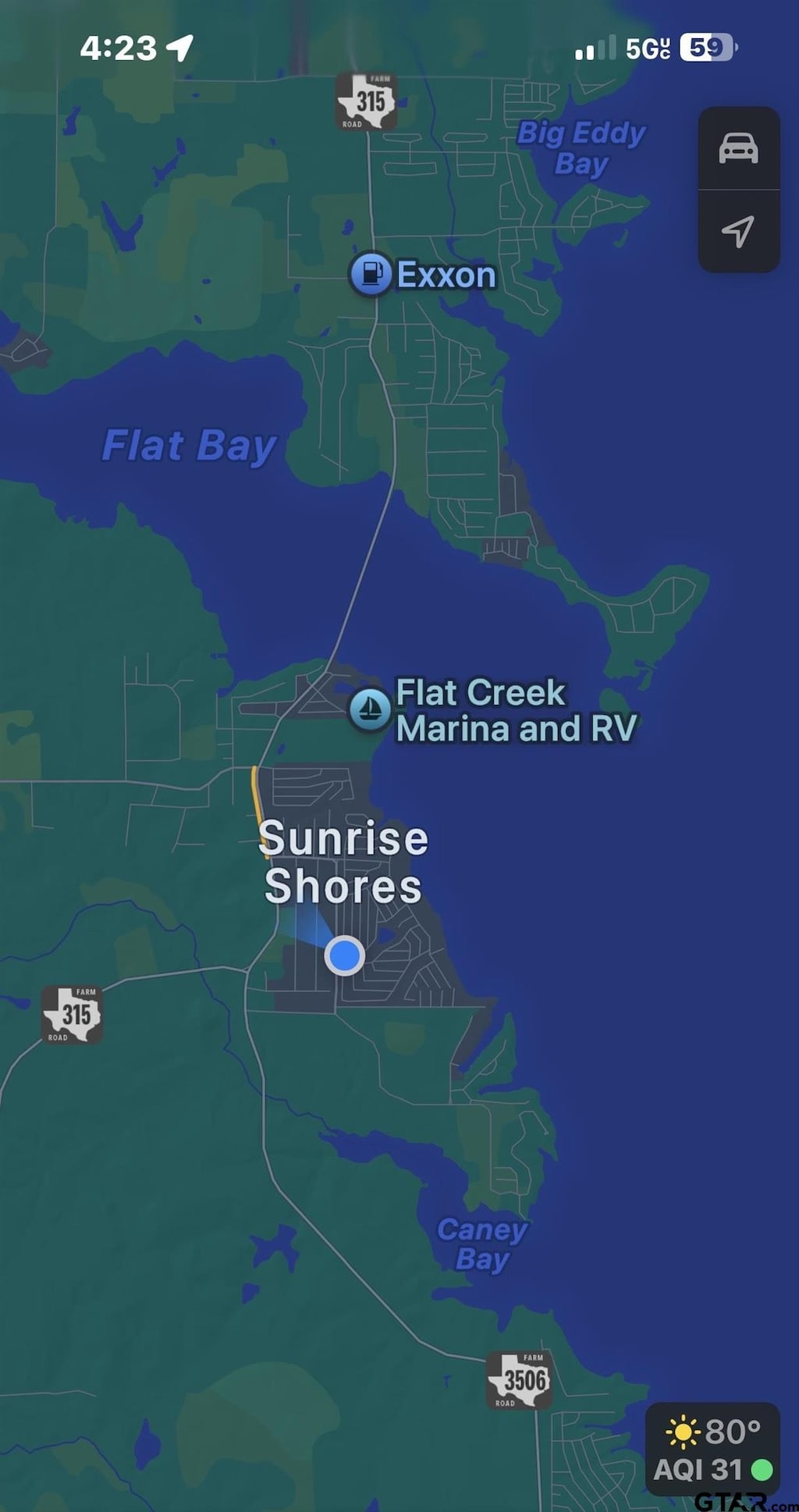The height and width of the screenshot is (1512, 799).
Task: Tap the blue current location dot
Action: click(344, 955)
